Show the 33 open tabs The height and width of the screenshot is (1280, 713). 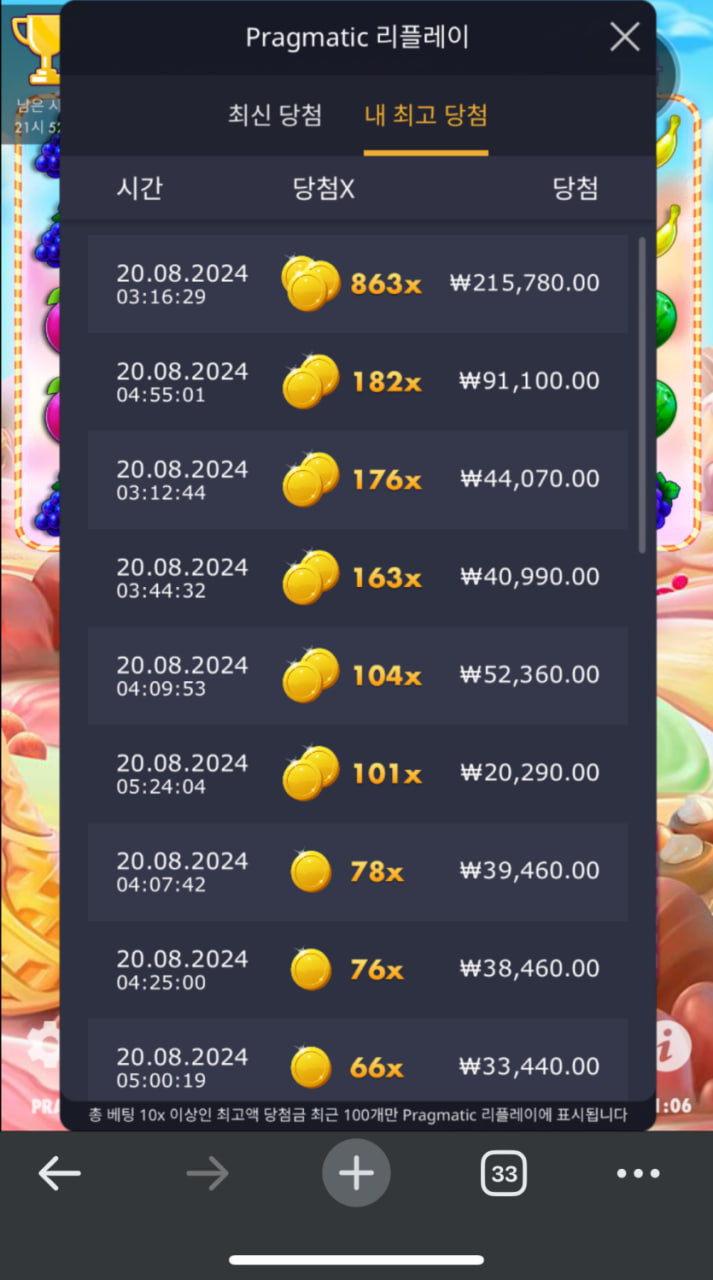point(504,1173)
